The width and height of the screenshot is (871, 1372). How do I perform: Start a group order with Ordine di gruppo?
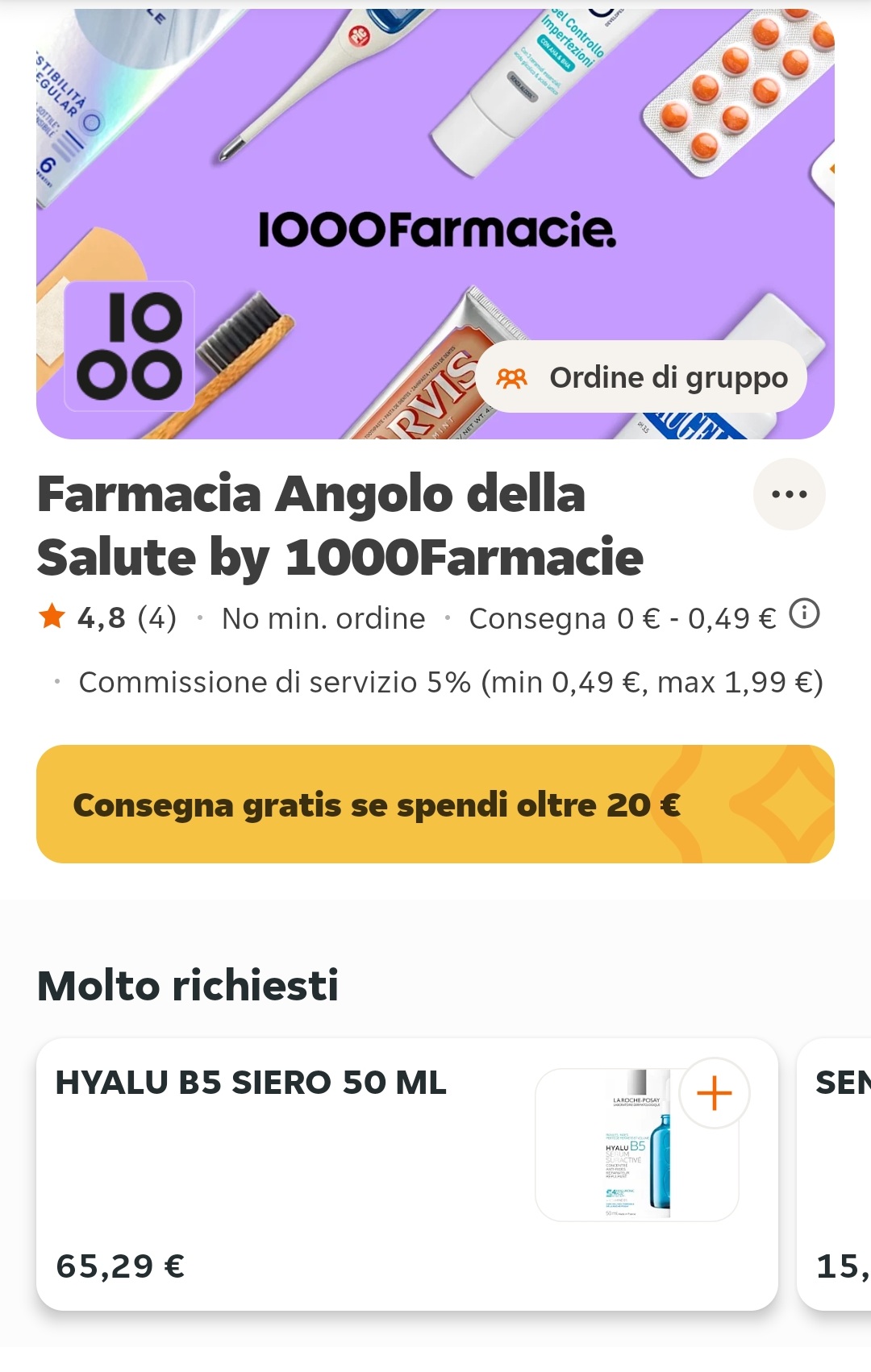coord(642,377)
